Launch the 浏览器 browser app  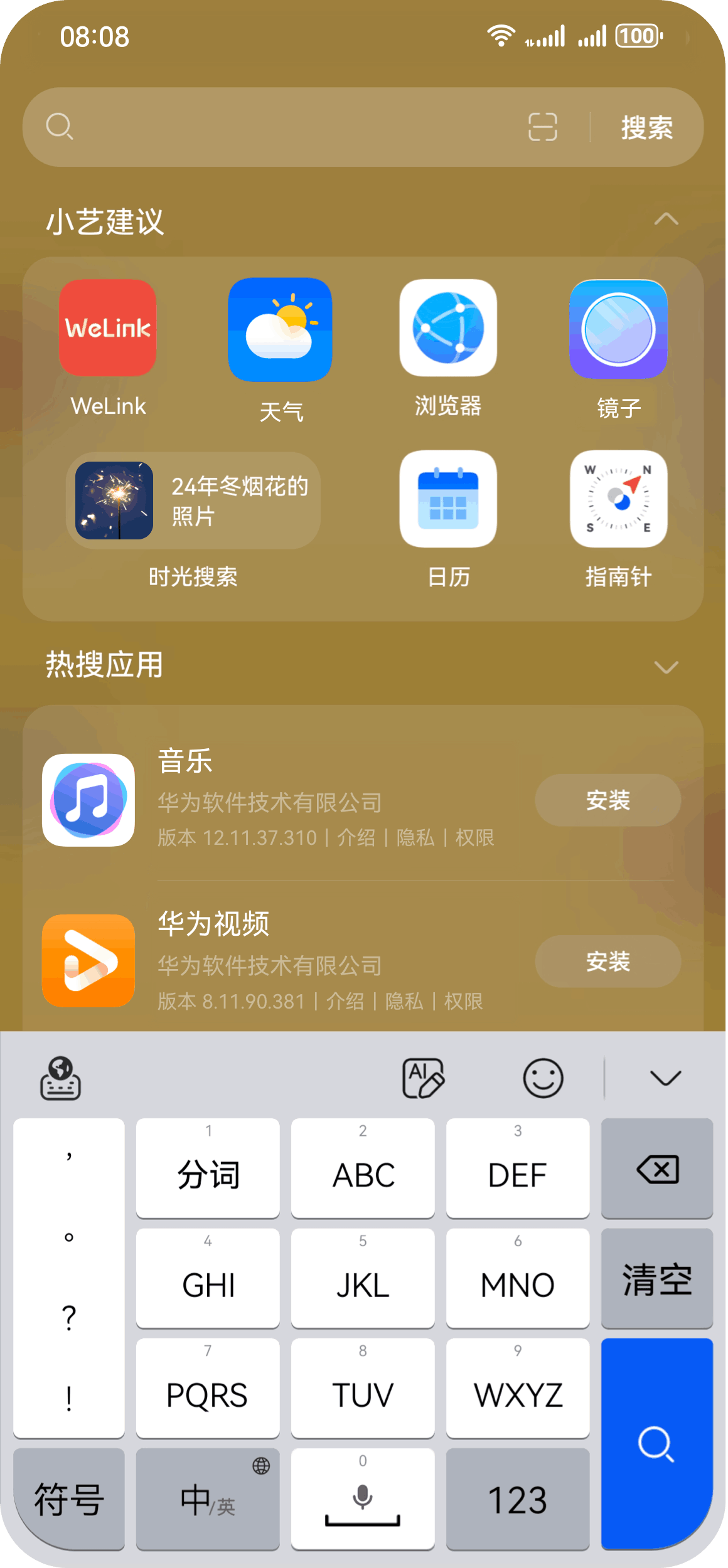point(448,328)
